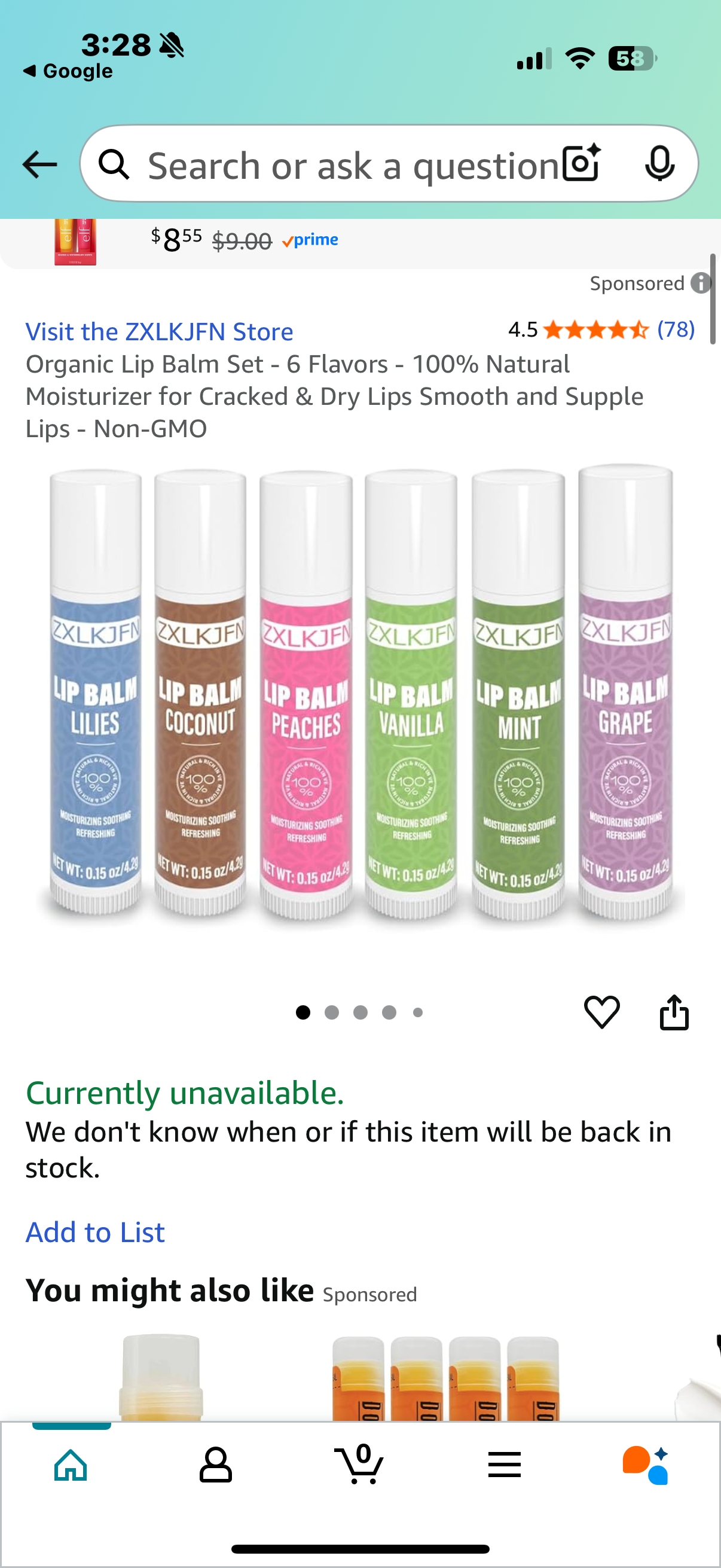Open sponsored info icon
Screen dimensions: 721x1568
pyautogui.click(x=700, y=283)
